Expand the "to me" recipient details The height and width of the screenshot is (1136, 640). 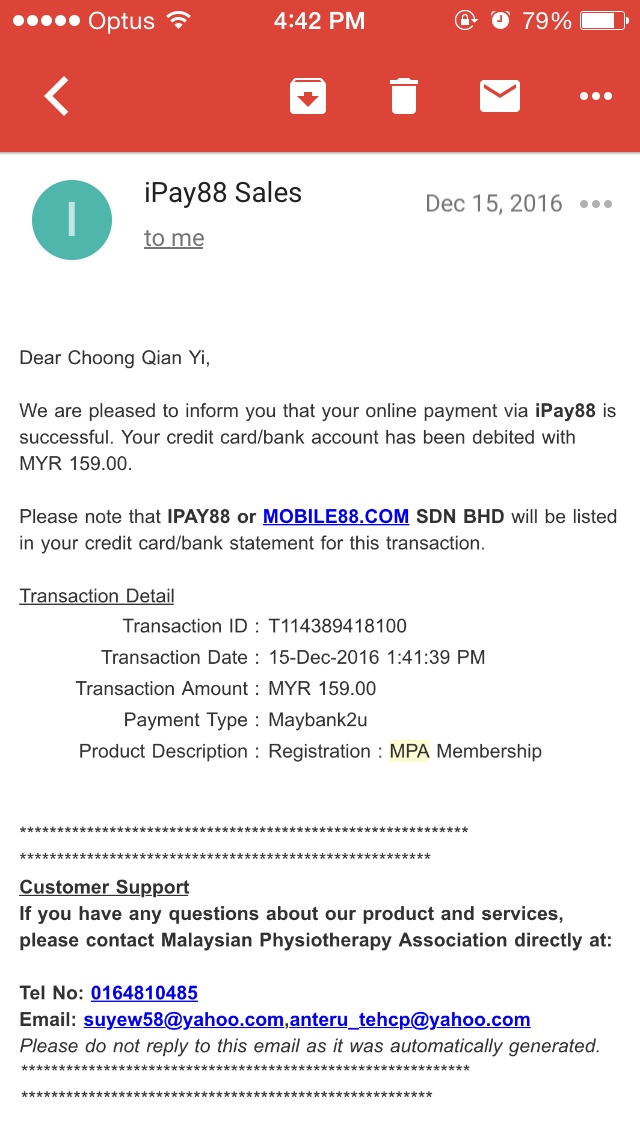174,238
